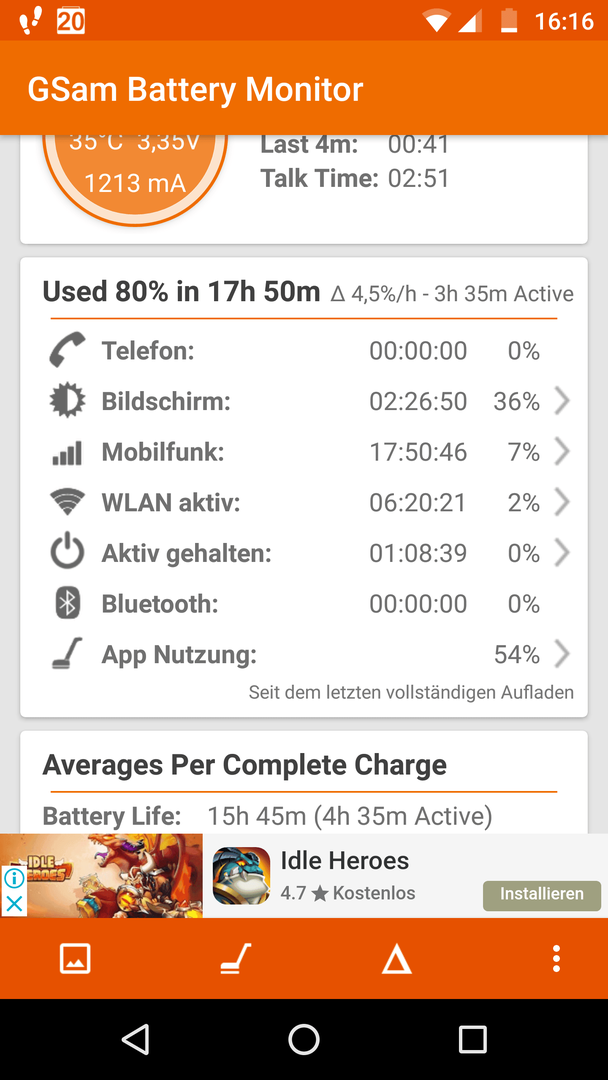This screenshot has width=608, height=1080.
Task: Tap the triangle delta icon in toolbar
Action: coord(397,959)
